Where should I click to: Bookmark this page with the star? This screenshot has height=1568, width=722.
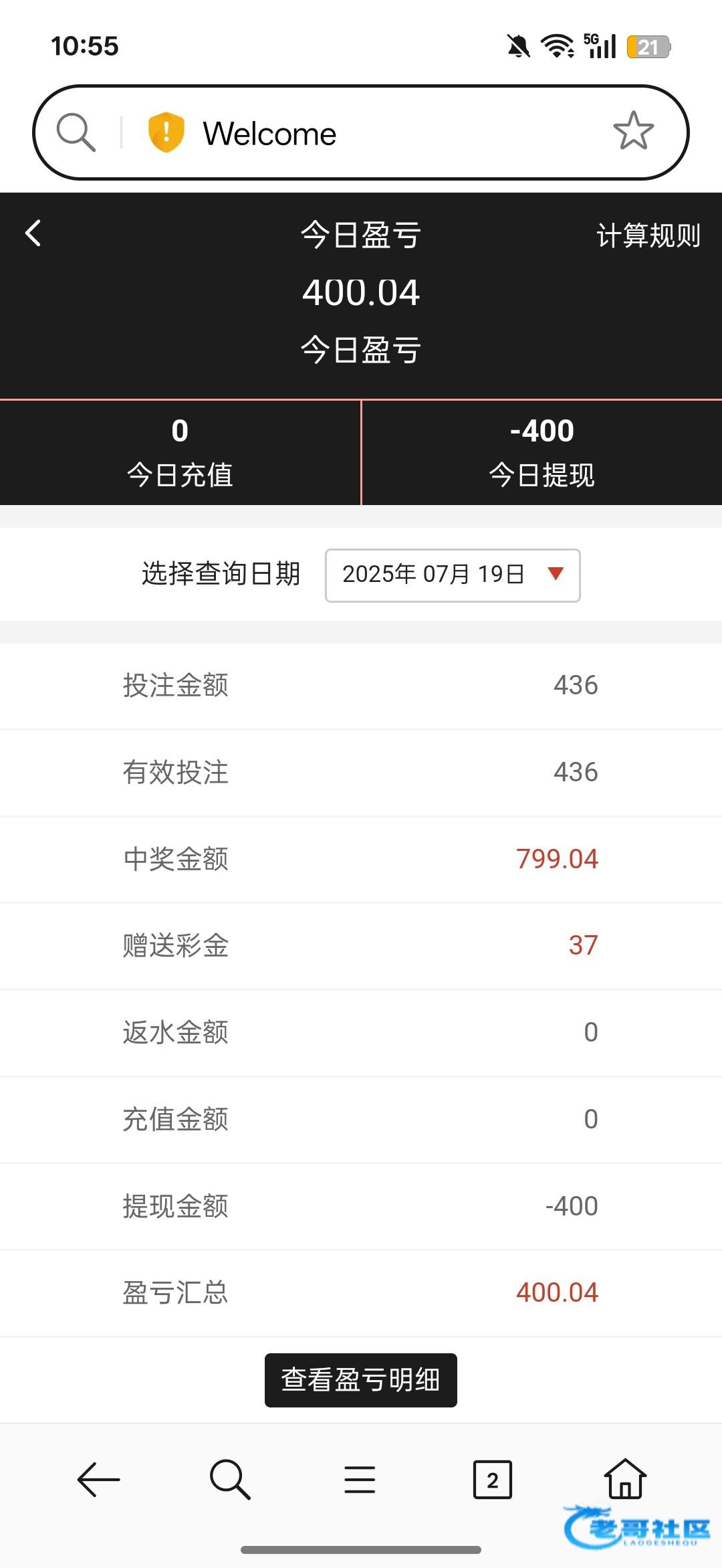633,132
